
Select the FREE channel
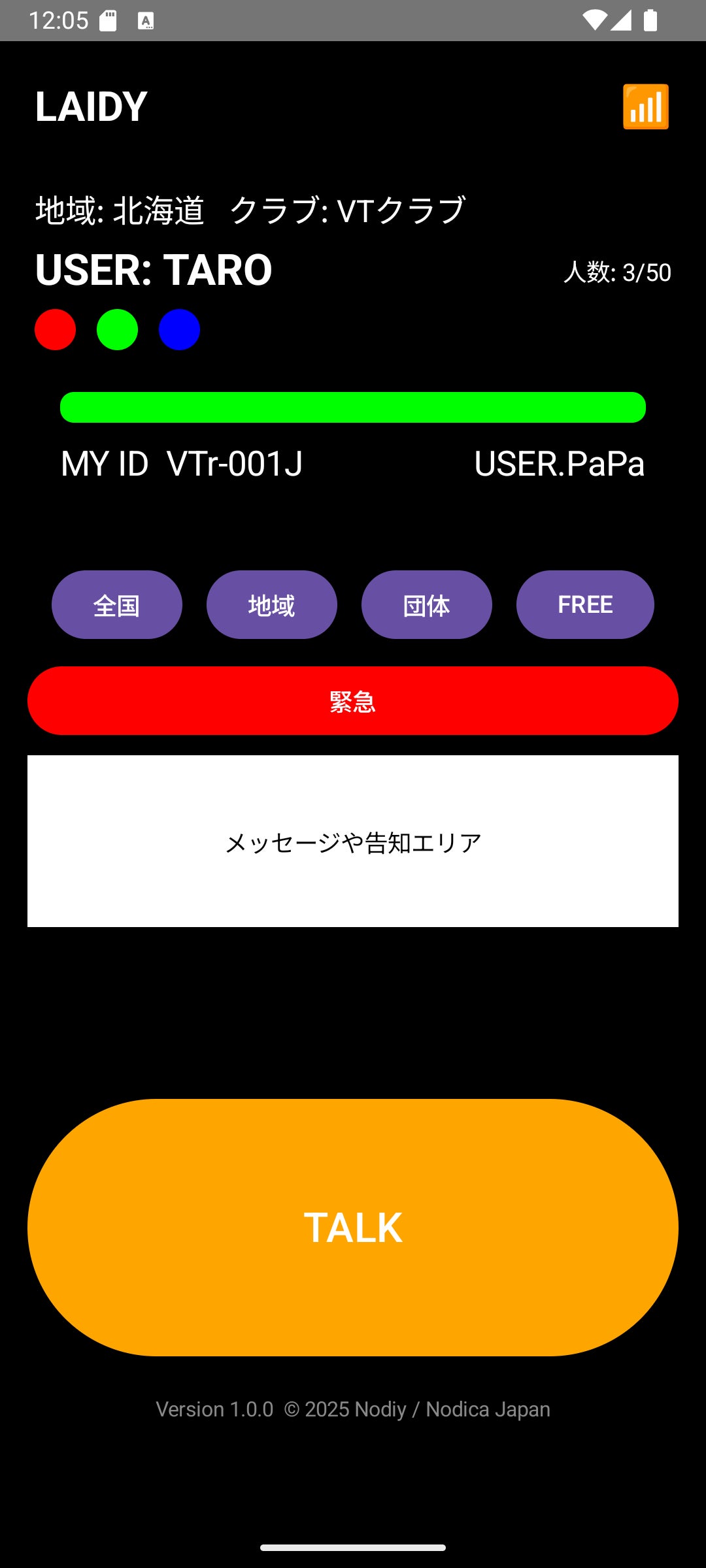pos(585,604)
